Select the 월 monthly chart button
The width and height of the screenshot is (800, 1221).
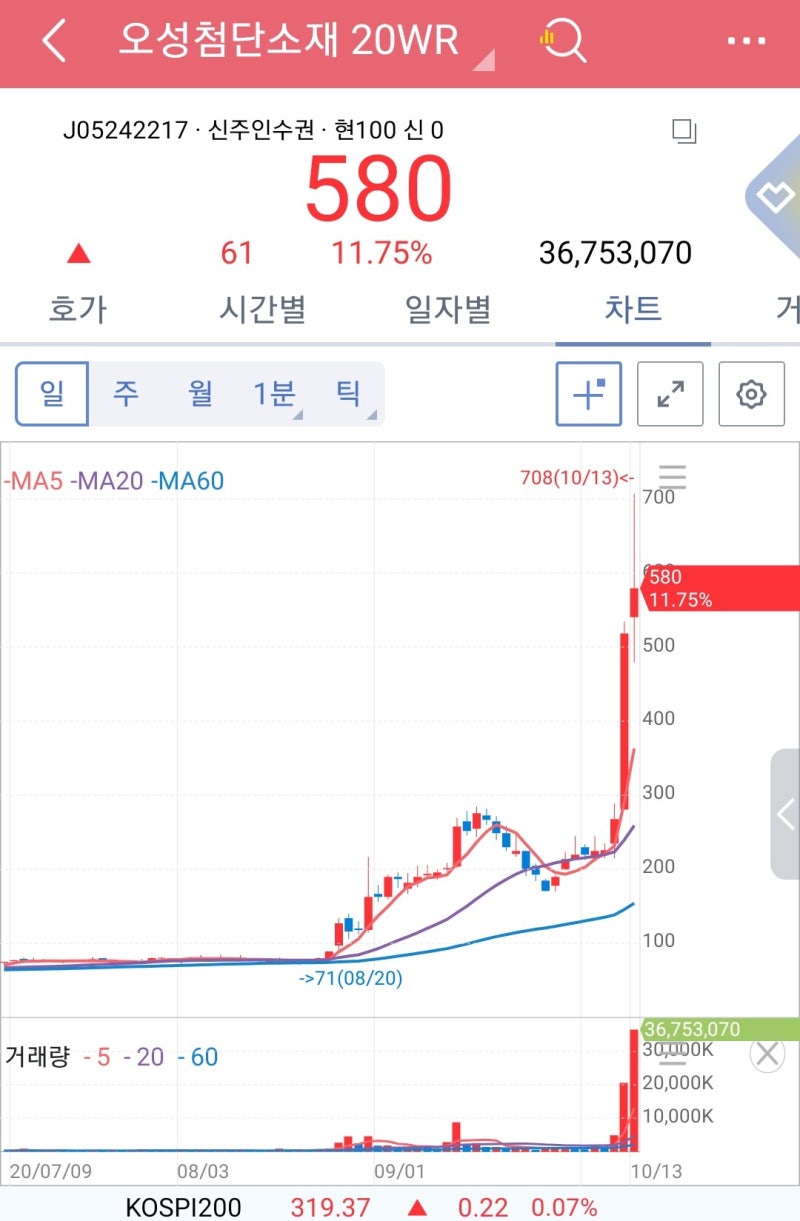pos(199,394)
